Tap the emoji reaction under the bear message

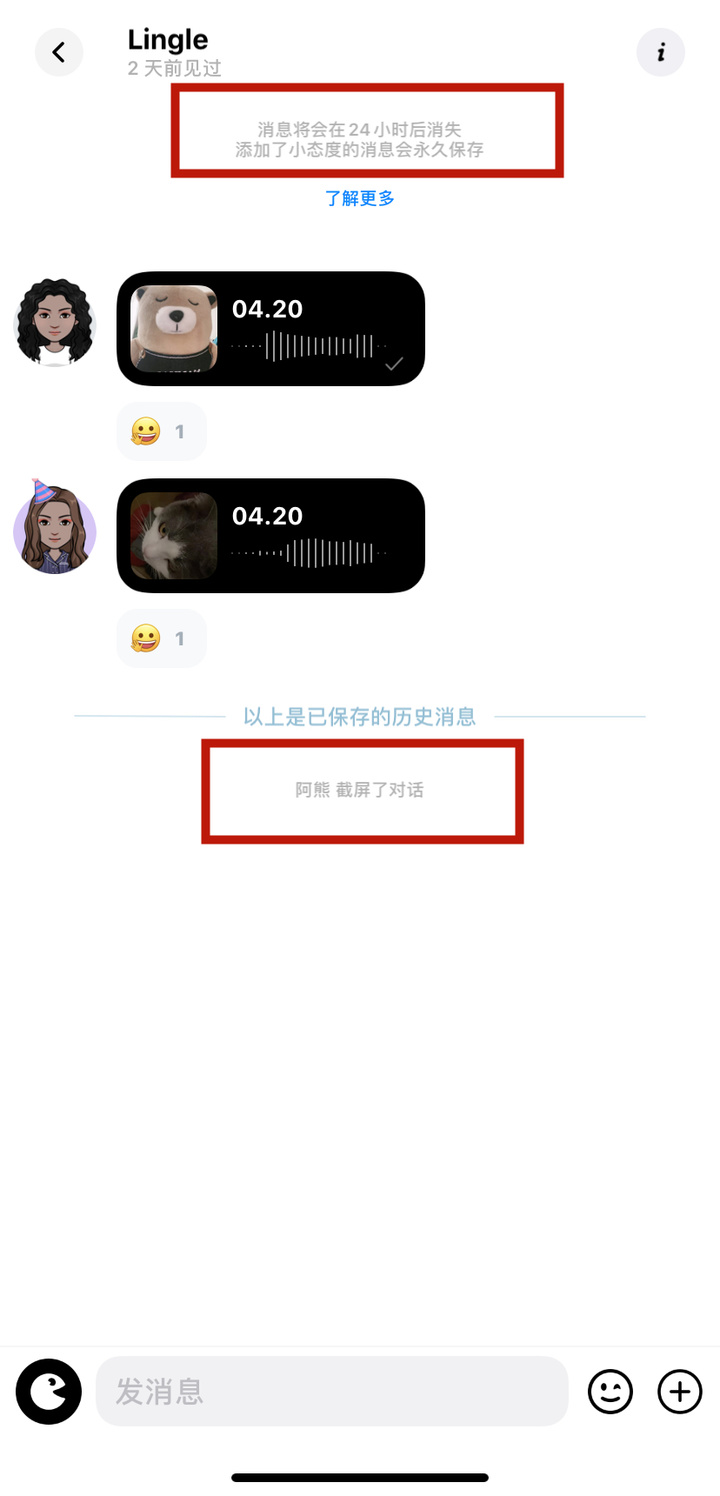tap(161, 432)
